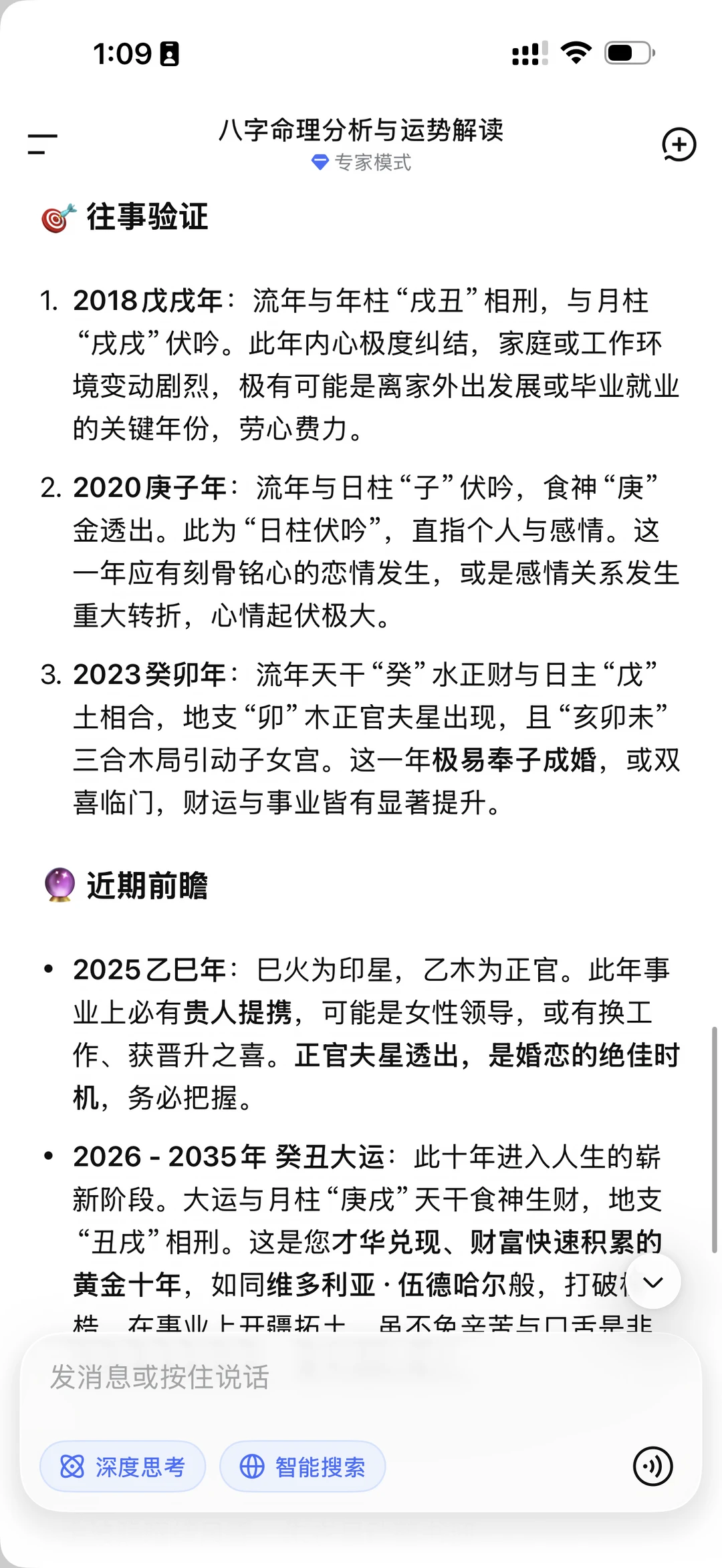Start a new chat with plus icon

(679, 144)
